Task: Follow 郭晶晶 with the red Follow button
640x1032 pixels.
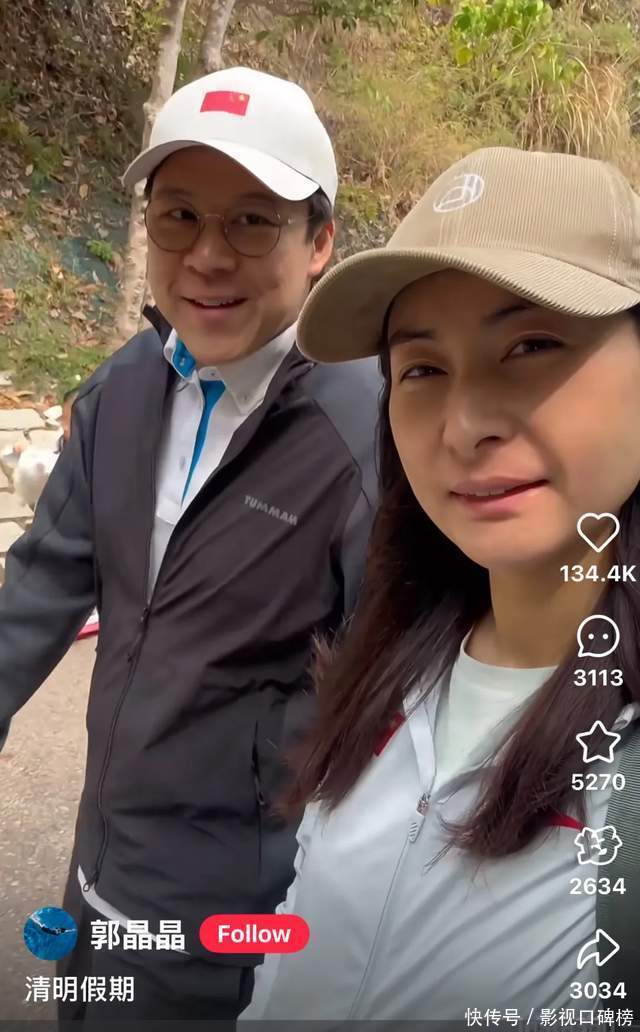Action: point(254,933)
